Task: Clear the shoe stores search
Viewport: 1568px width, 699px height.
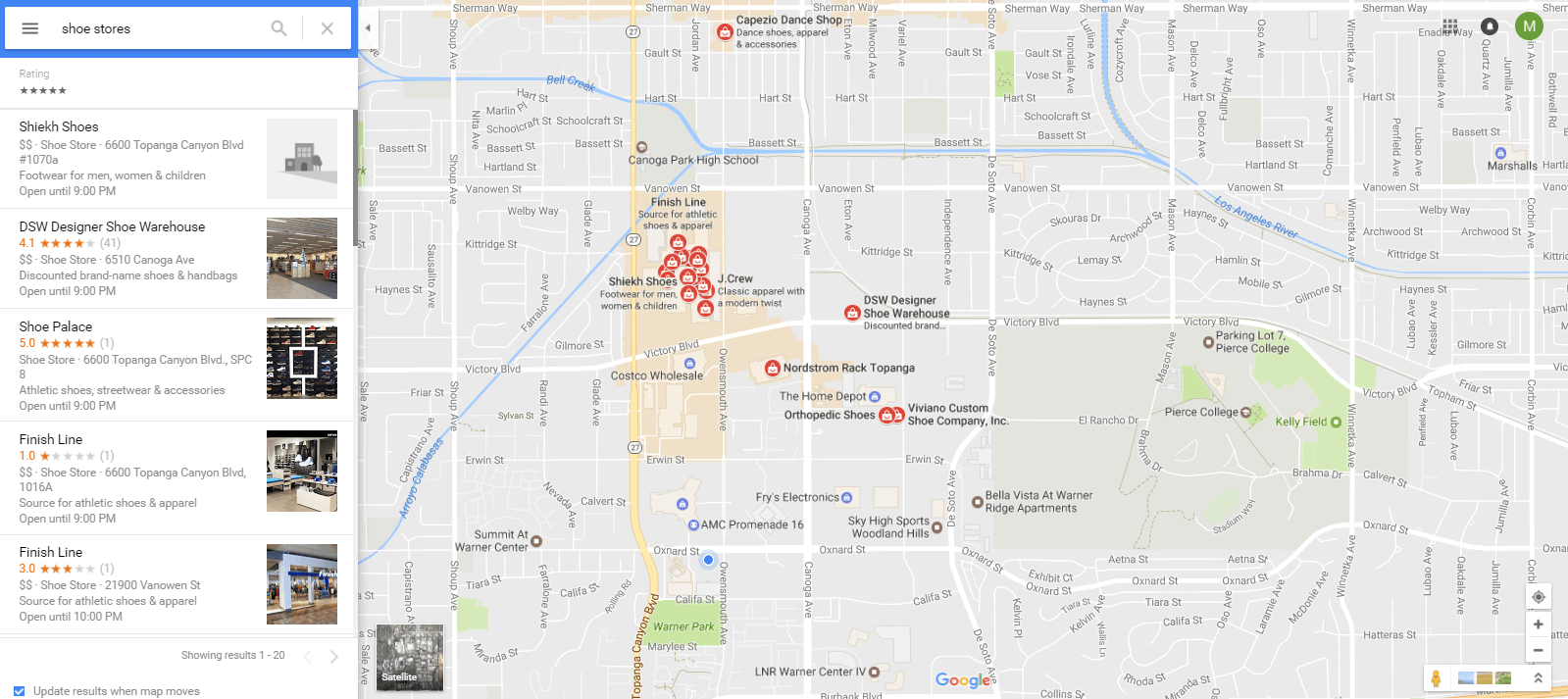Action: point(328,28)
